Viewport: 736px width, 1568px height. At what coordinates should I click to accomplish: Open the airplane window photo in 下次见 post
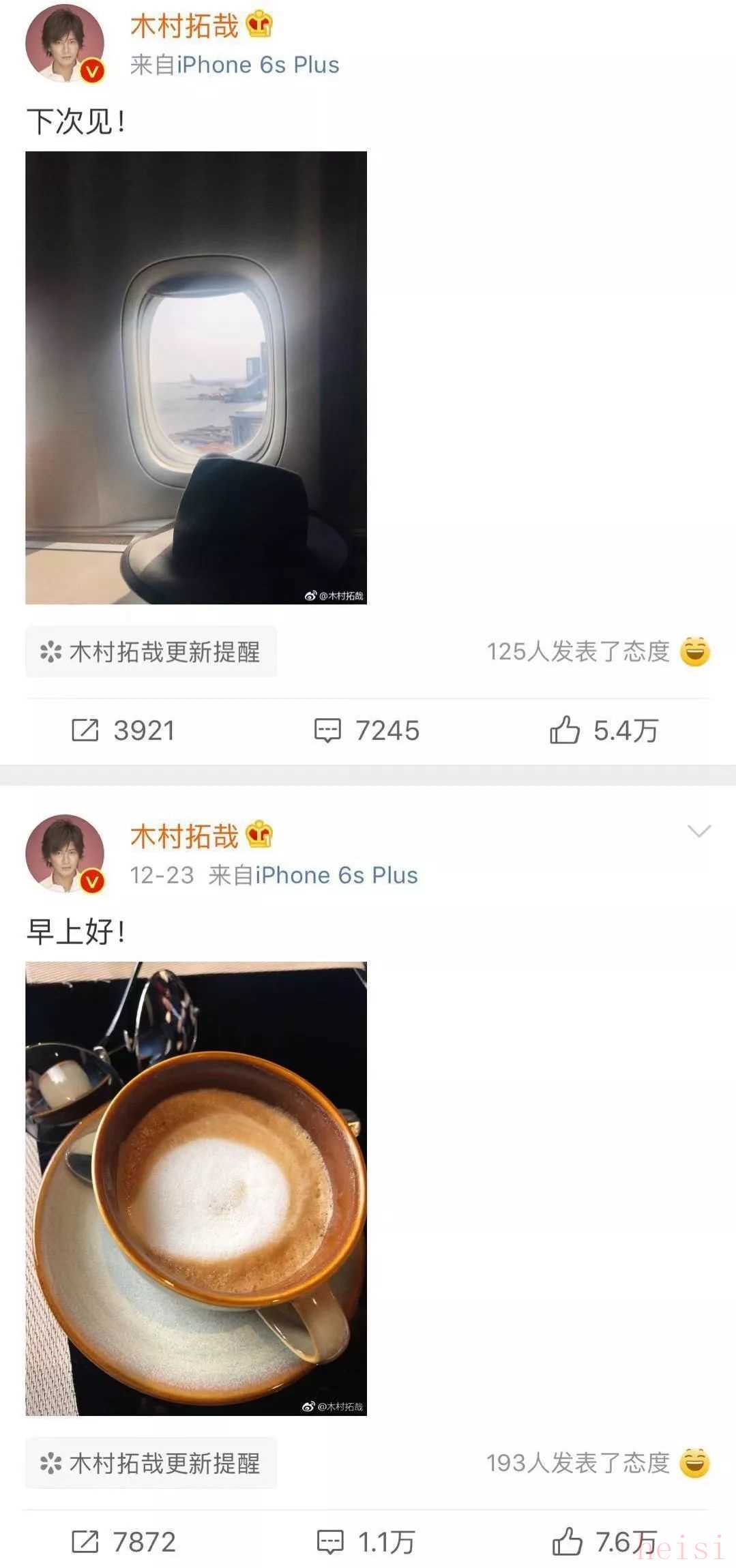(196, 377)
